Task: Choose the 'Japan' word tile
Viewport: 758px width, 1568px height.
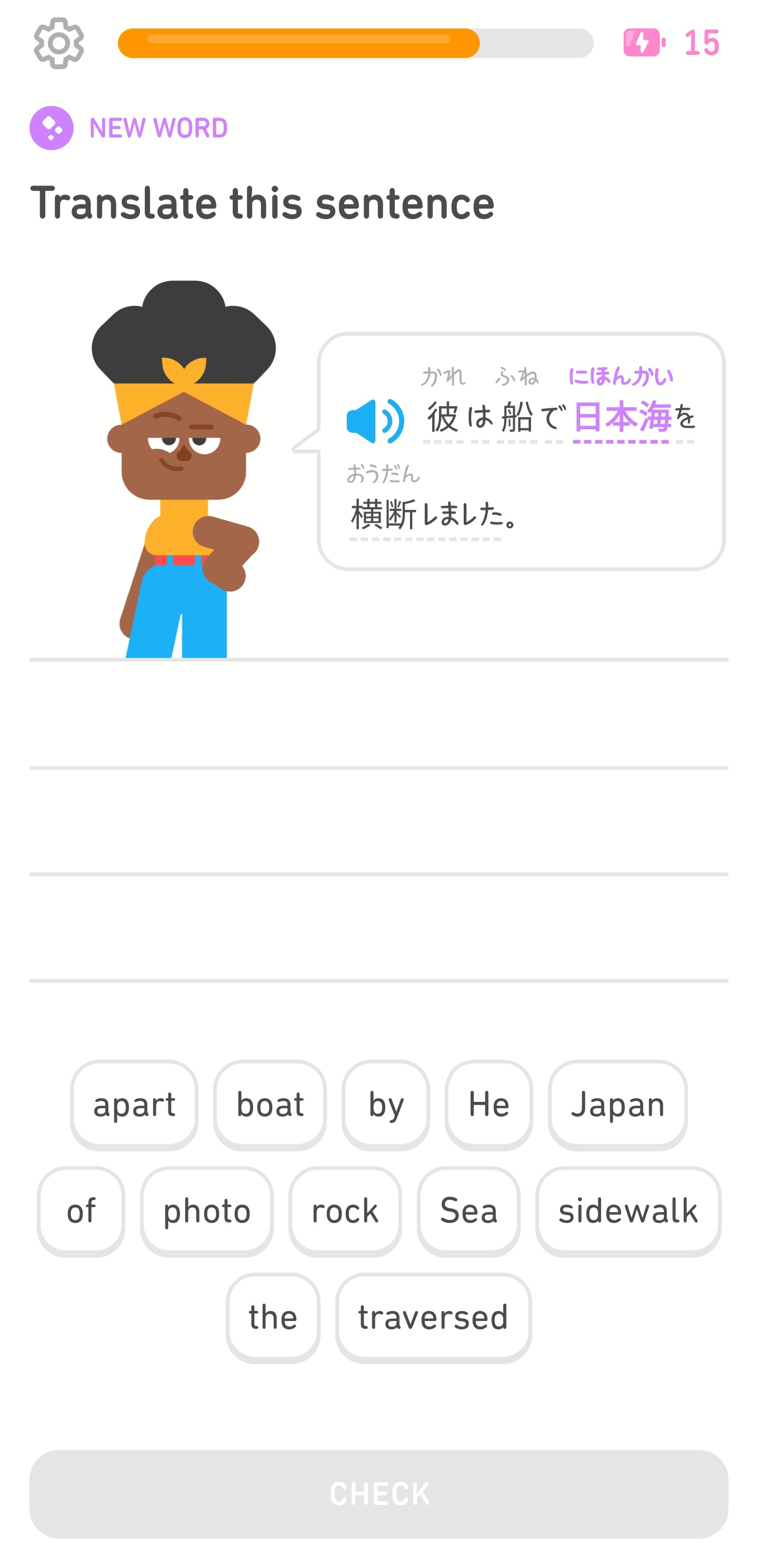Action: [617, 1105]
